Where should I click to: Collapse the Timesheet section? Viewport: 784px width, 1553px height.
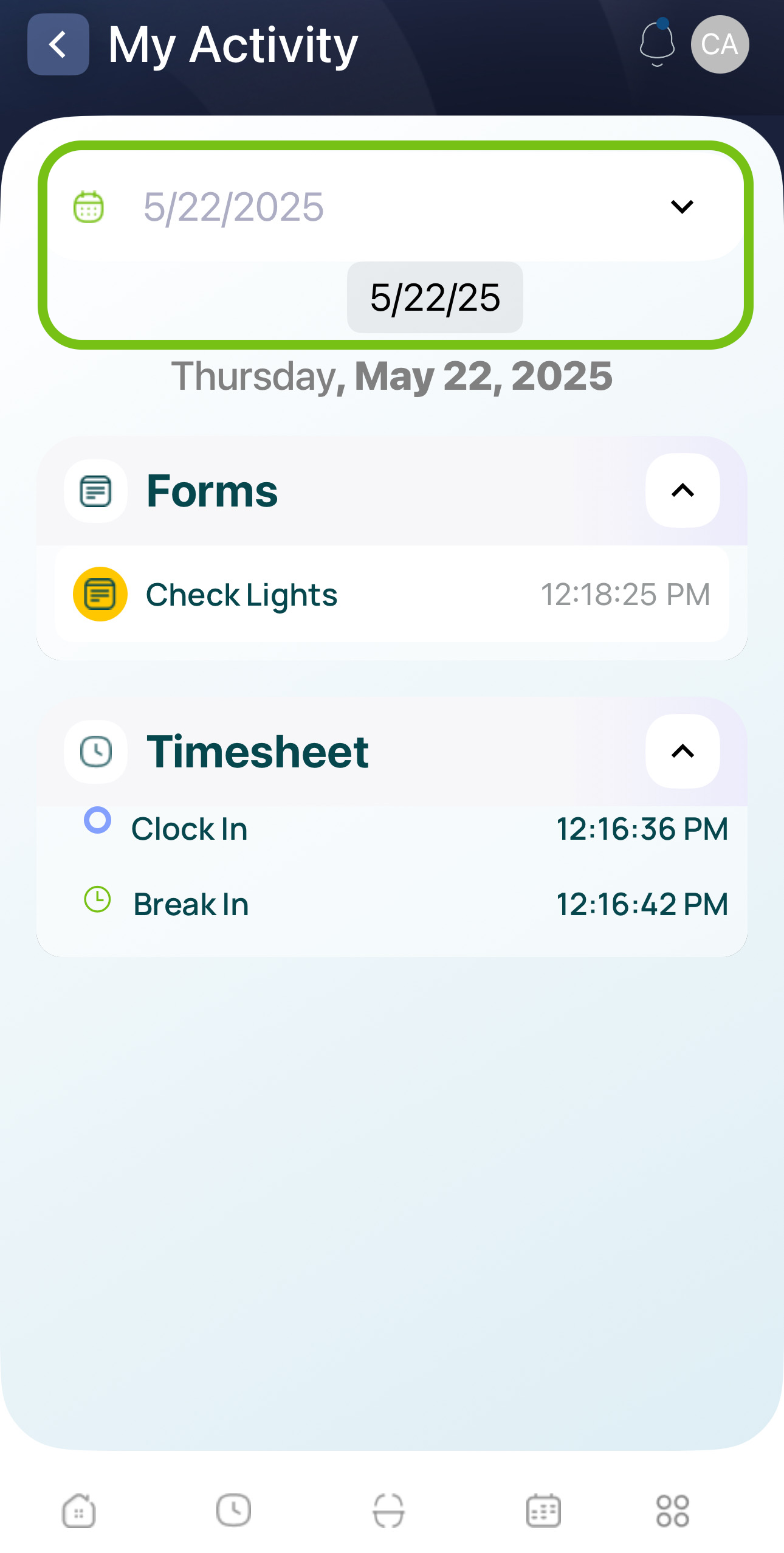click(682, 752)
